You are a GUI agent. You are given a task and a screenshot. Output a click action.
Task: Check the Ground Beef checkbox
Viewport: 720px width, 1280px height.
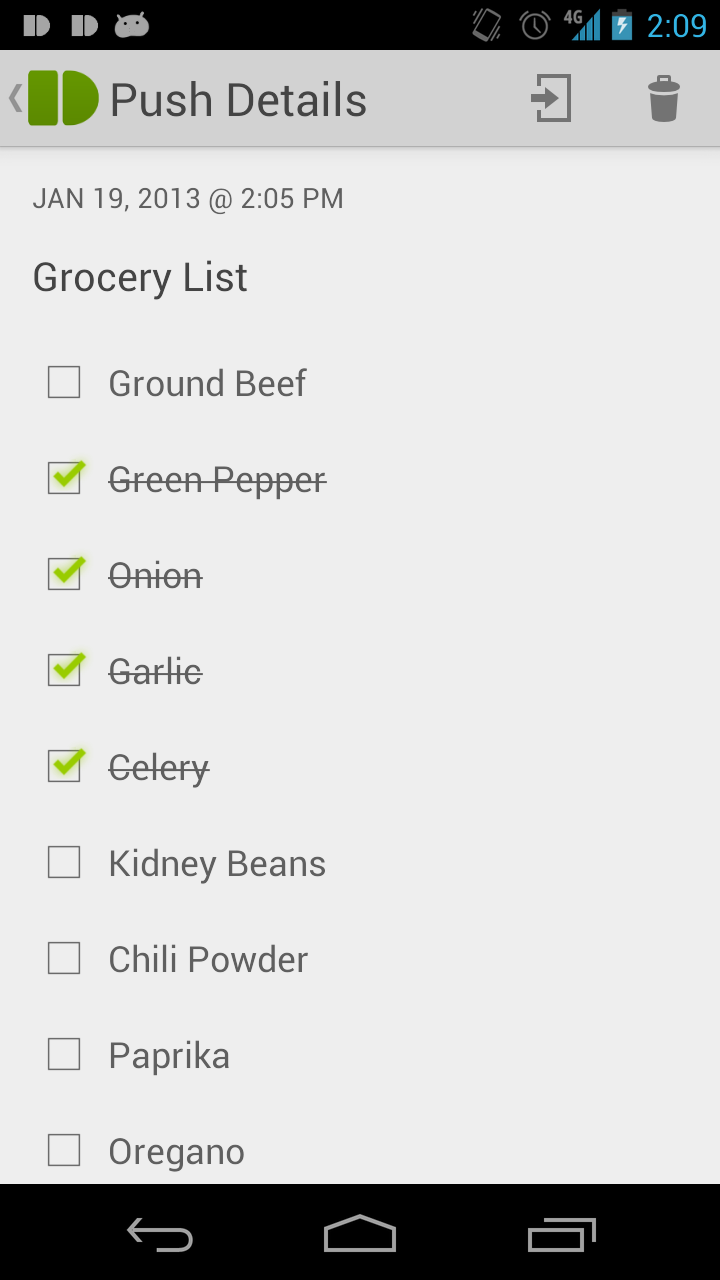[63, 382]
